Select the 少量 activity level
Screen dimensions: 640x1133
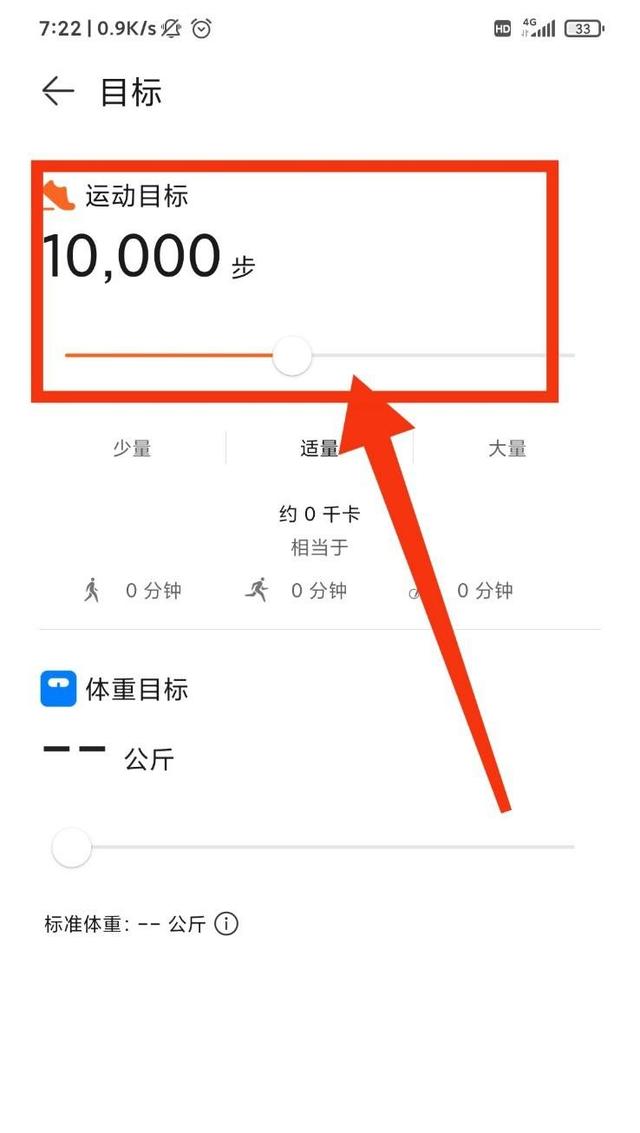click(x=132, y=449)
